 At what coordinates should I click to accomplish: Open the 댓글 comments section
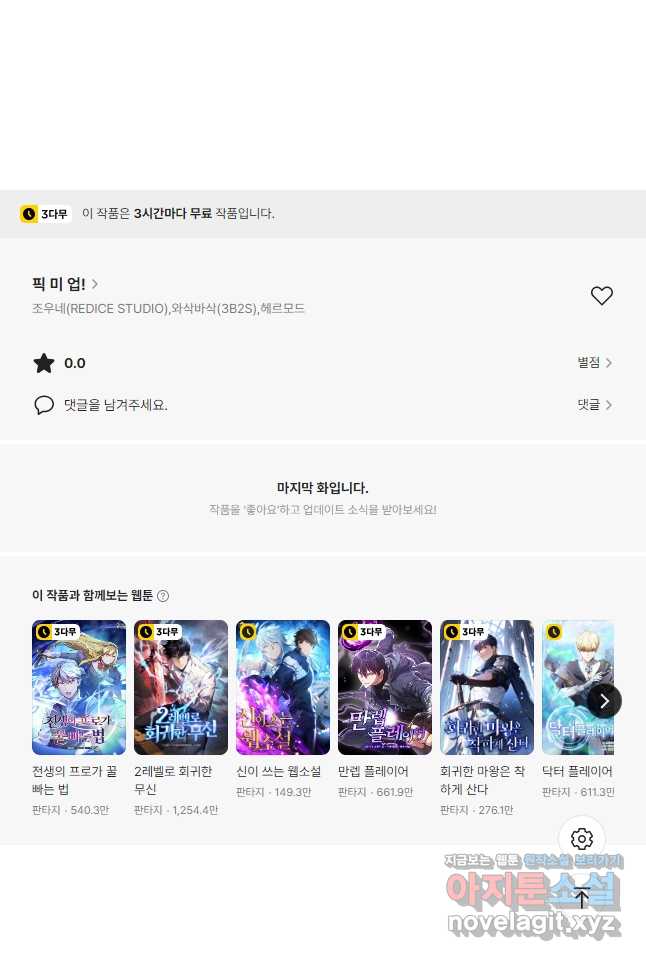click(x=594, y=405)
